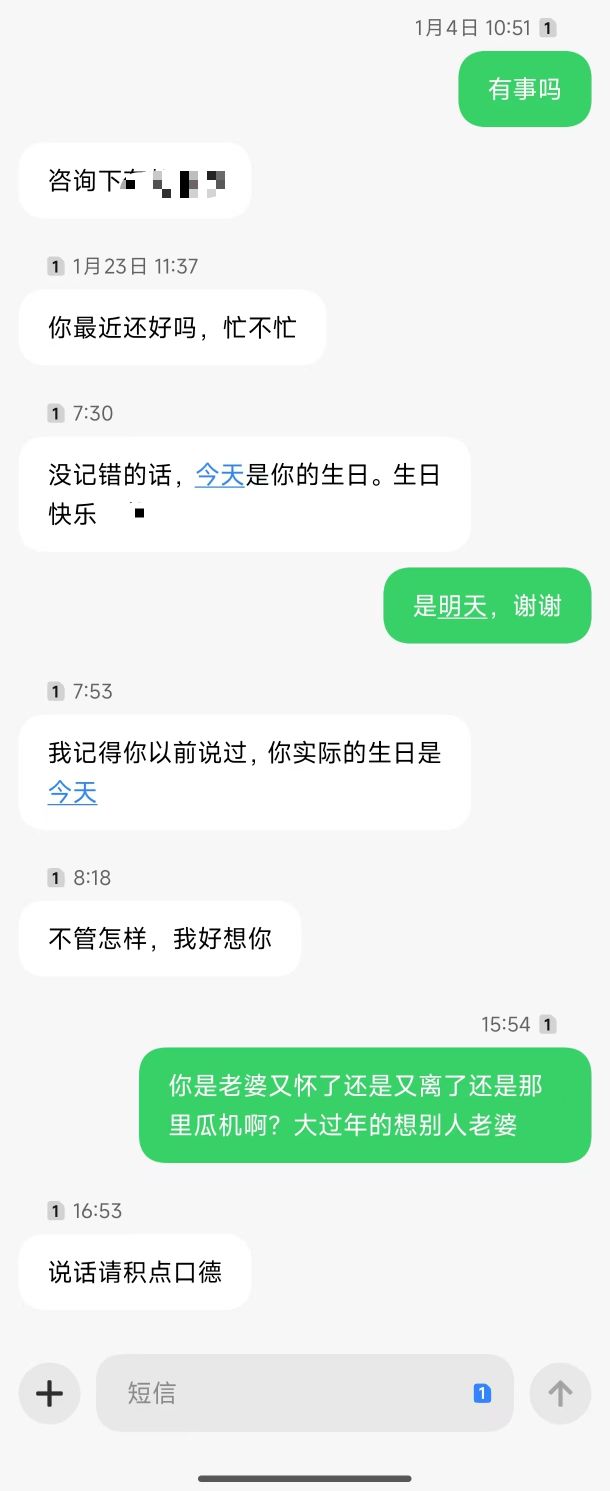
Task: Open the 今天 link in the birthday greeting
Action: (219, 475)
